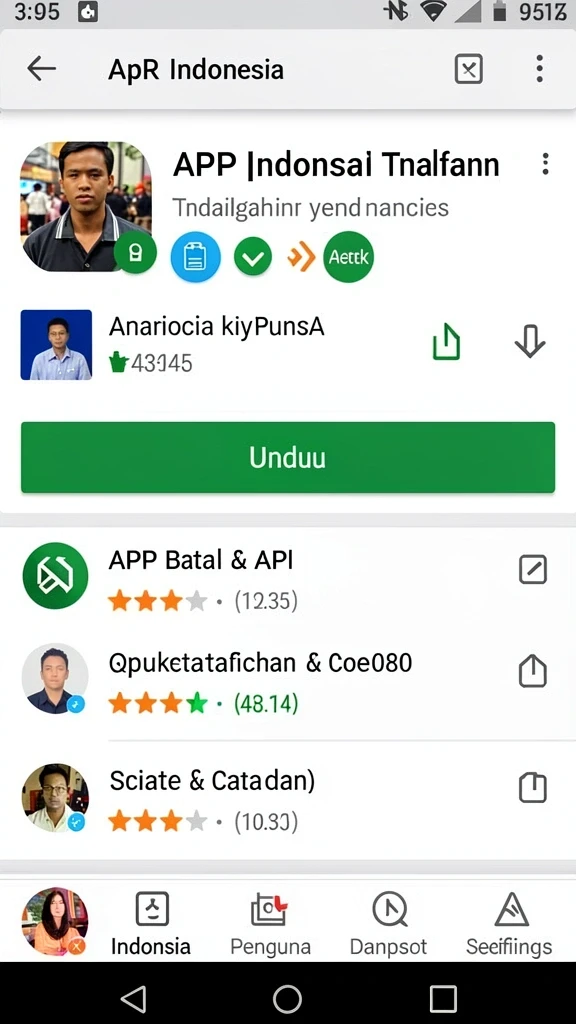The image size is (576, 1024).
Task: Open the APP Batal & API listing
Action: pyautogui.click(x=288, y=578)
